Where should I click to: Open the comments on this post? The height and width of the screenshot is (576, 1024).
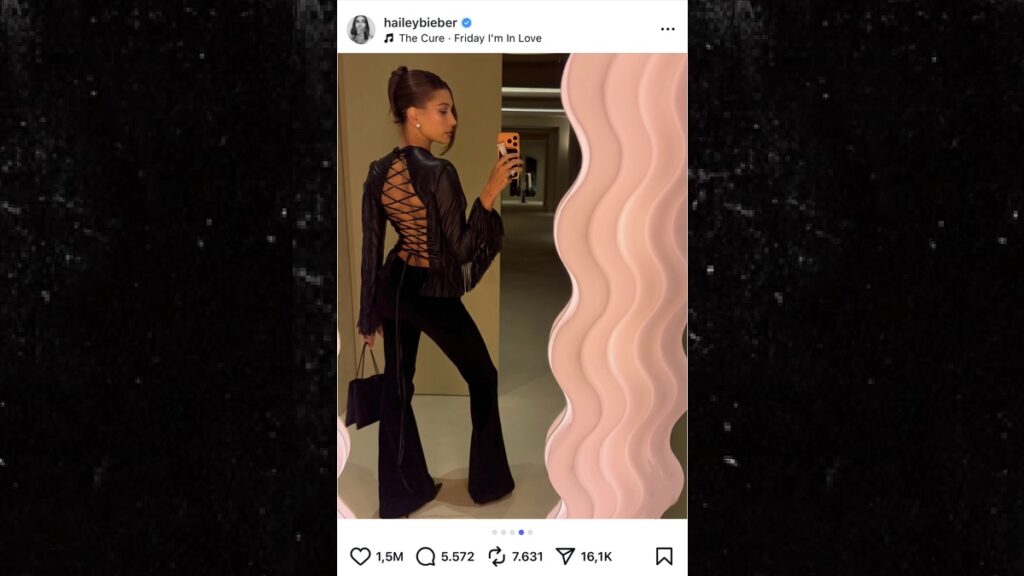426,556
